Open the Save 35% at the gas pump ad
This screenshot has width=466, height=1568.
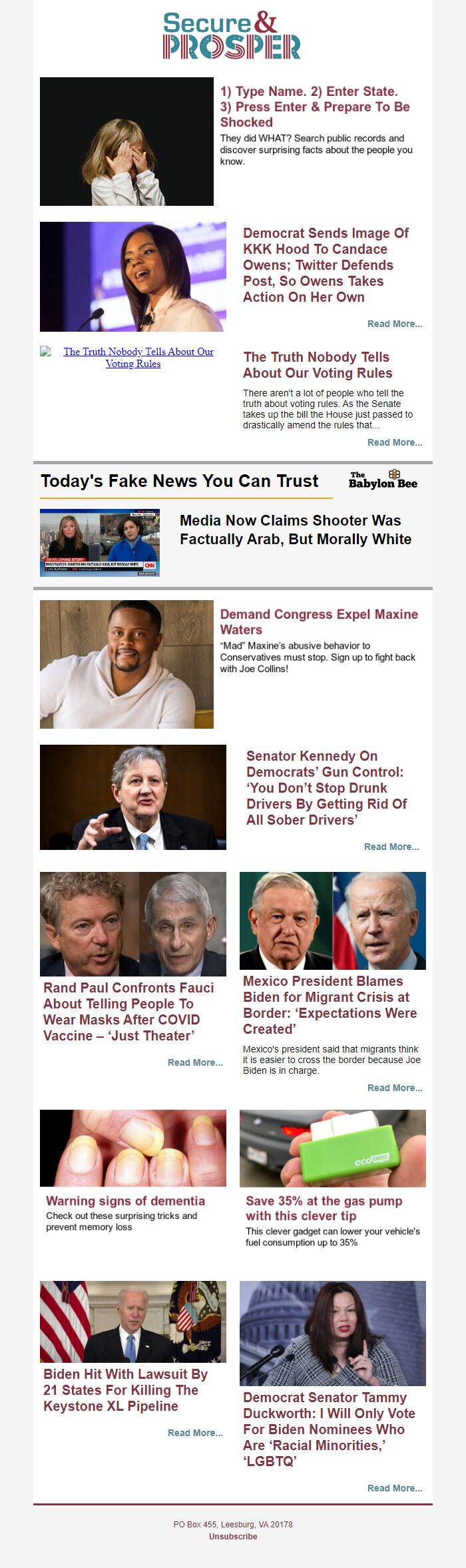coord(324,1208)
